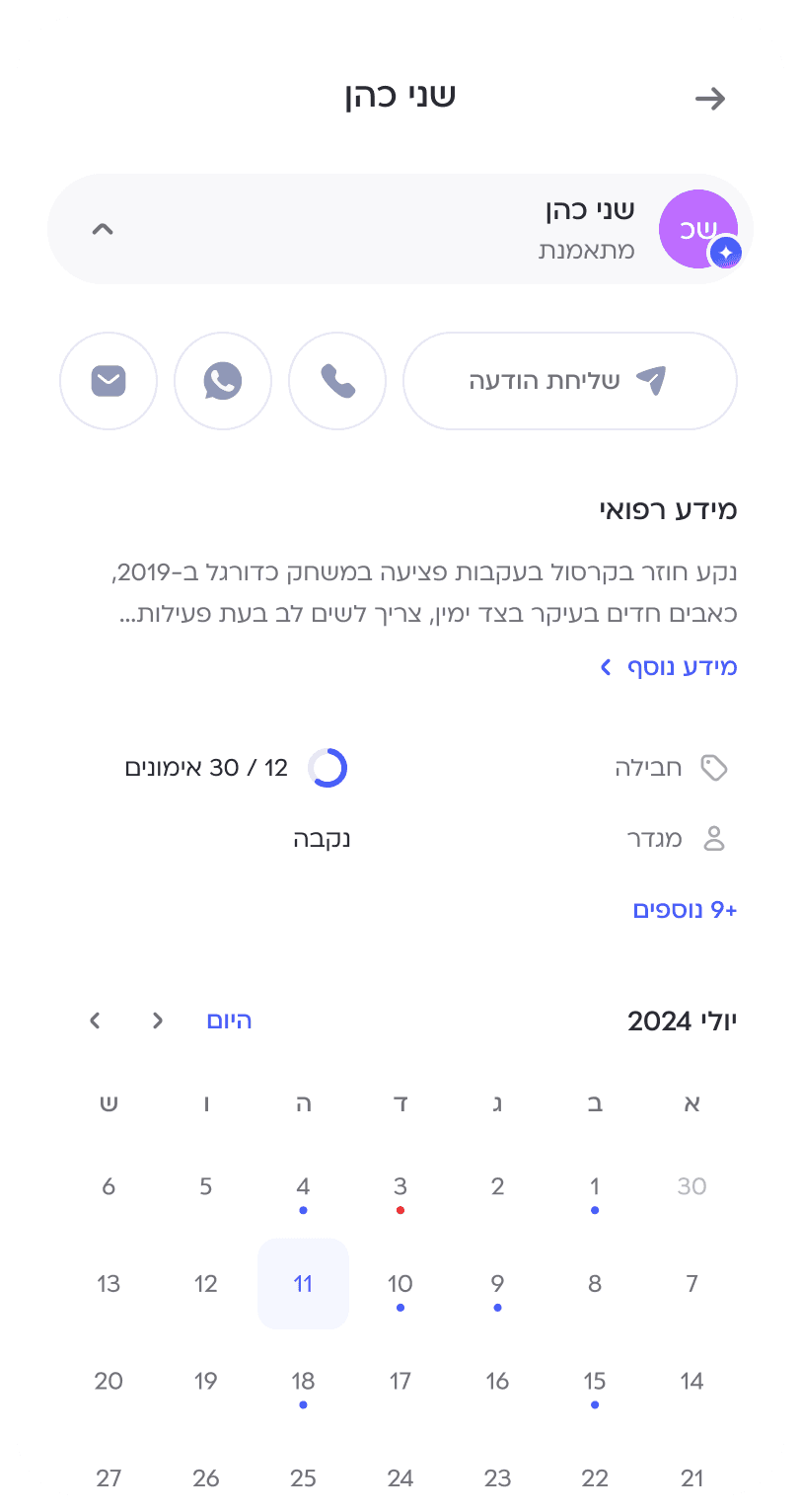Collapse the שני כהן profile card chevron
This screenshot has width=801, height=1512.
click(x=103, y=229)
